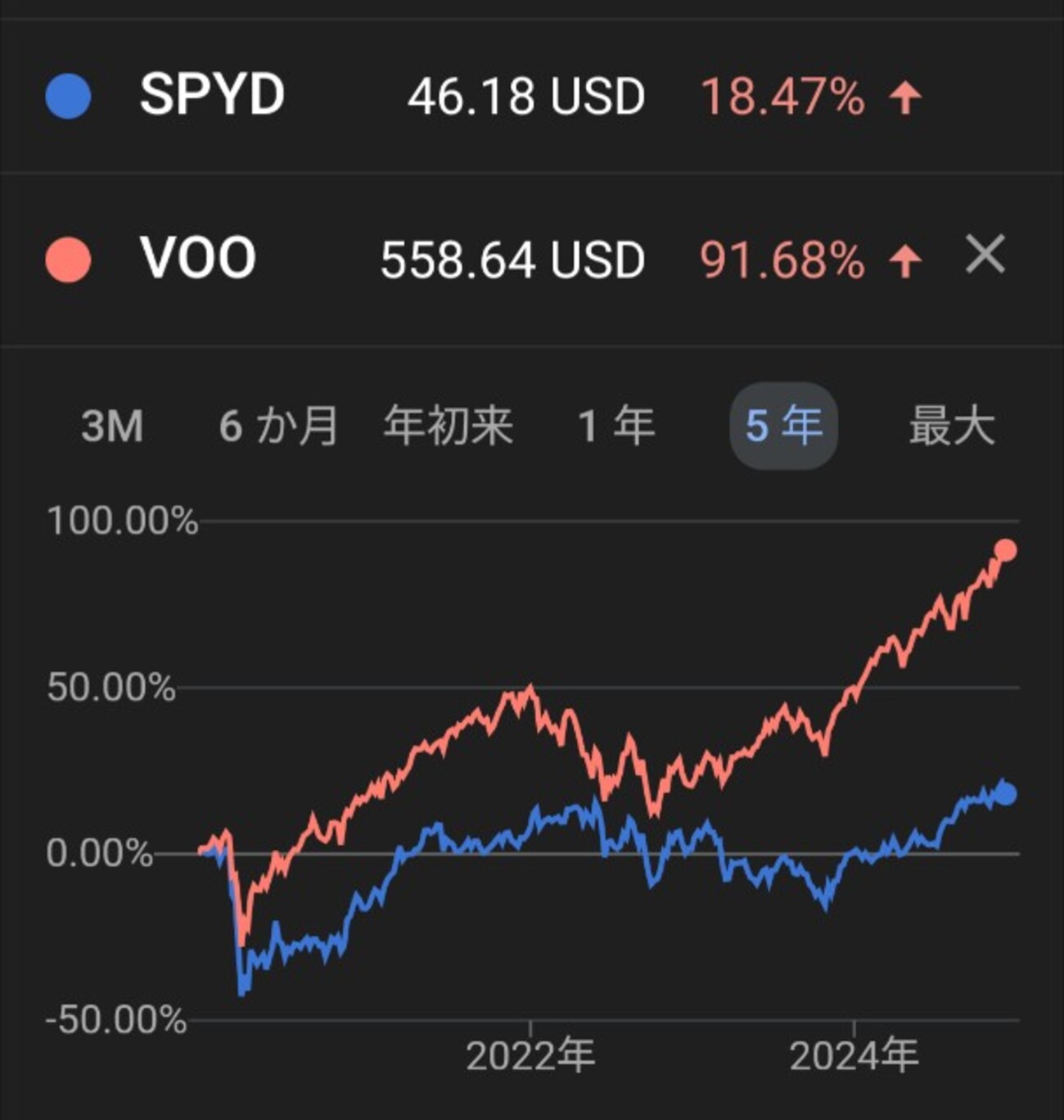
Task: Remove VOO using the X icon
Action: click(986, 256)
